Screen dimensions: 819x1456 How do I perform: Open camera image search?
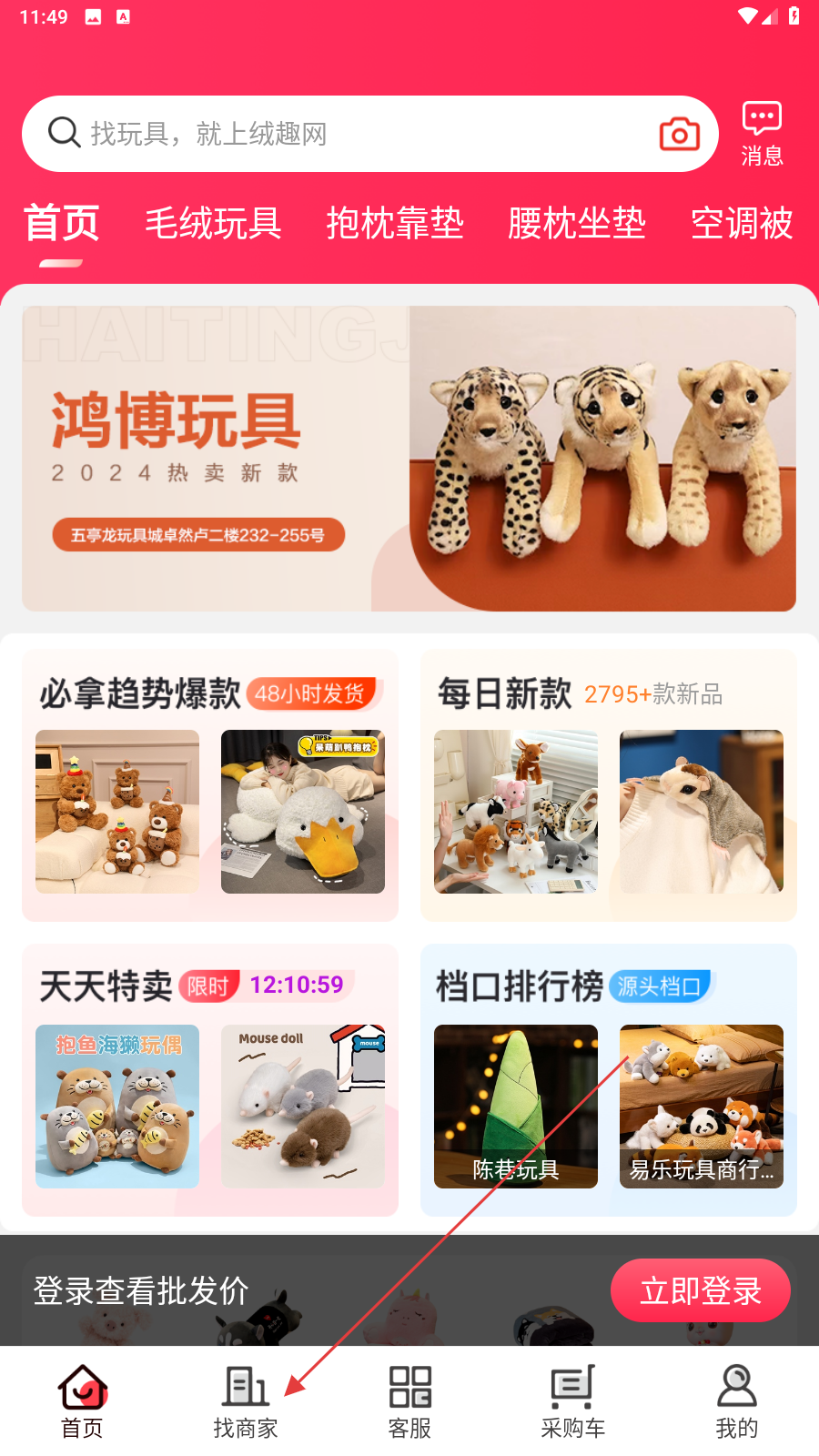(679, 134)
